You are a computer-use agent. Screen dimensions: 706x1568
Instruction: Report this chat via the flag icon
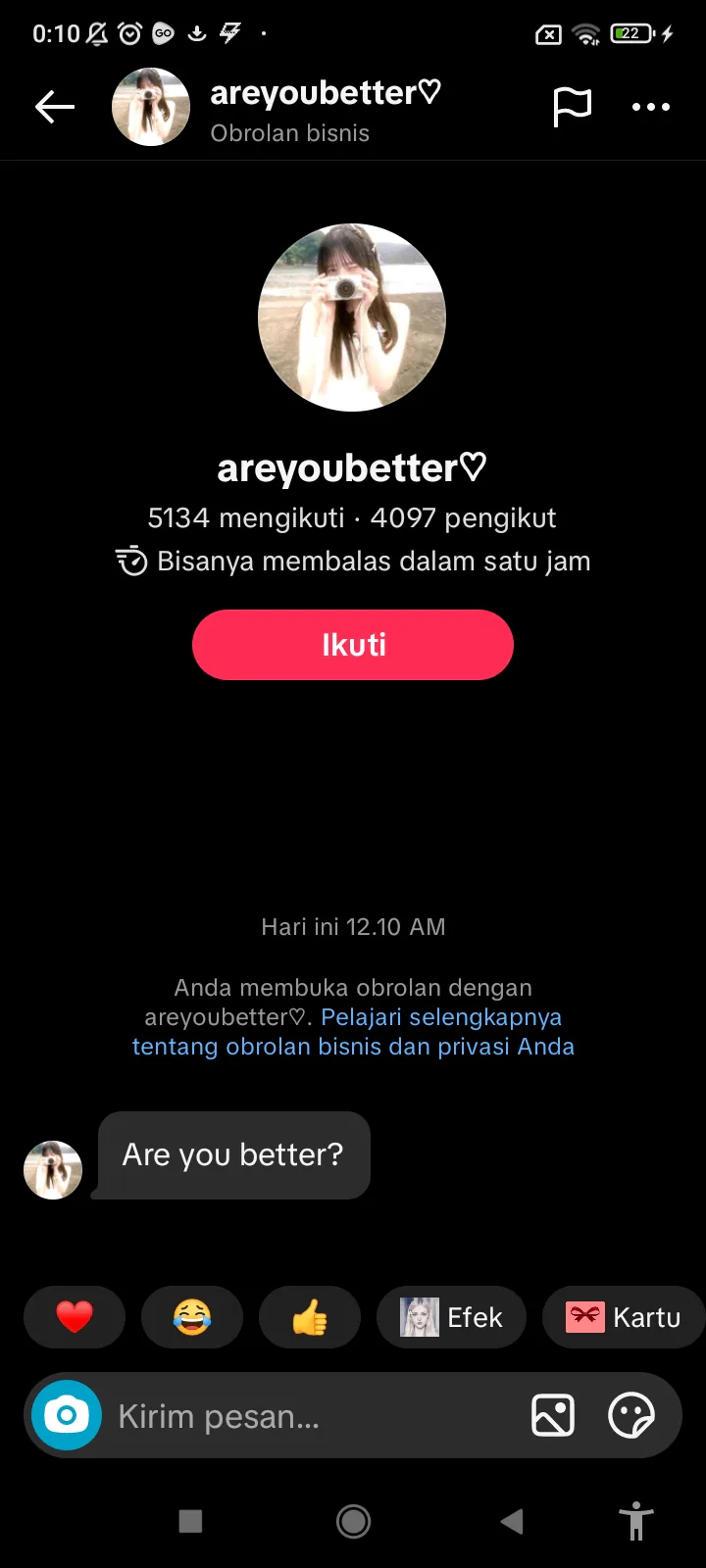pyautogui.click(x=573, y=107)
